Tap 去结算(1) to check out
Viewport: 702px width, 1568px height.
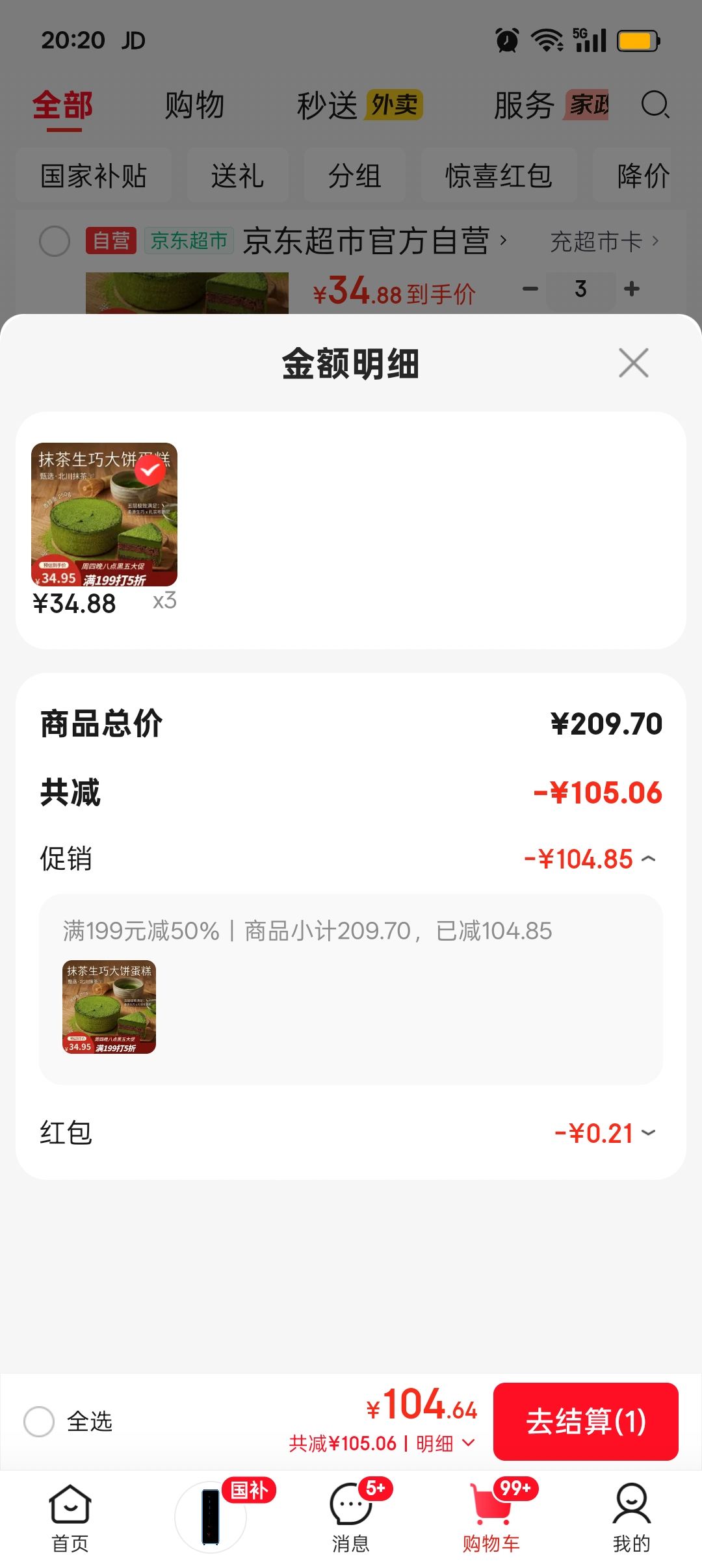pos(586,1422)
